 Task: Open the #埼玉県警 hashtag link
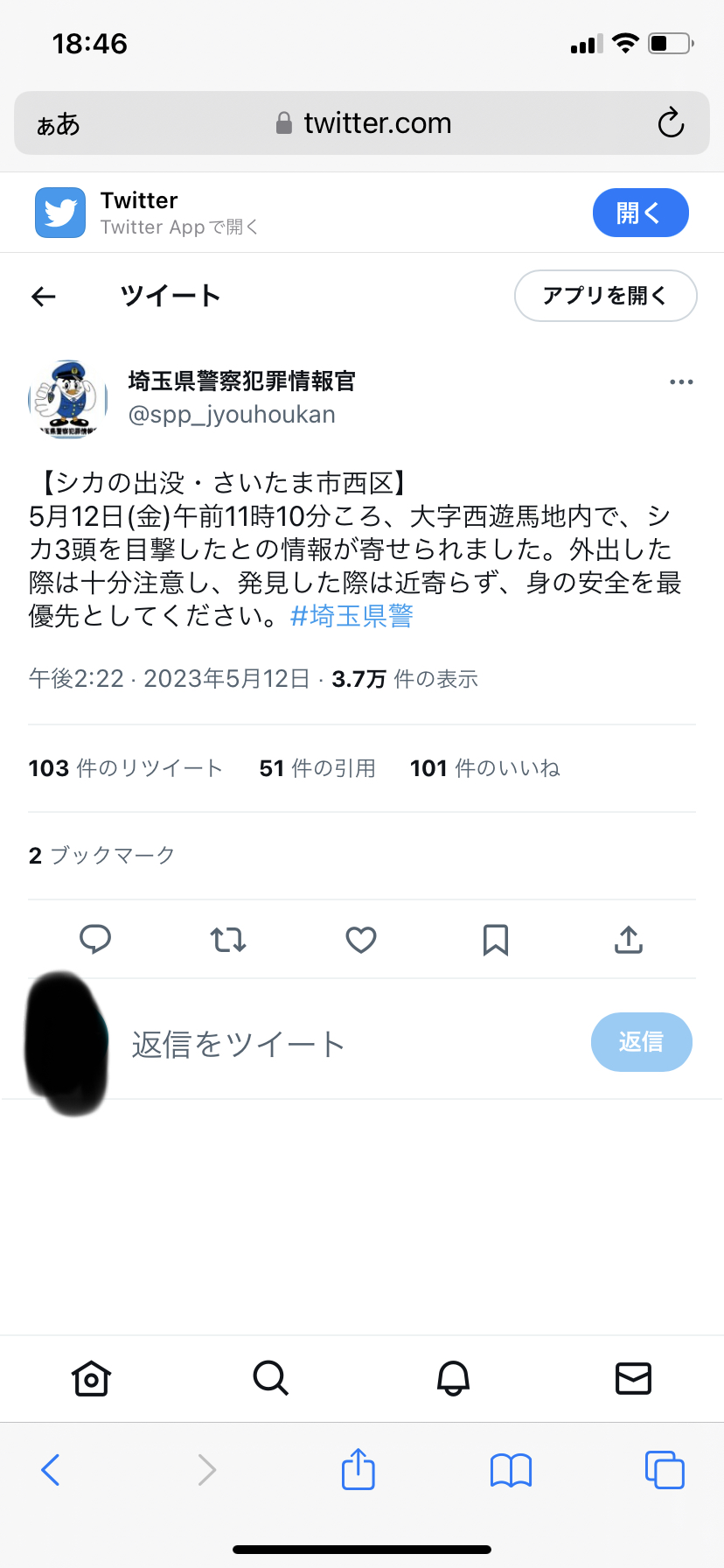(352, 616)
